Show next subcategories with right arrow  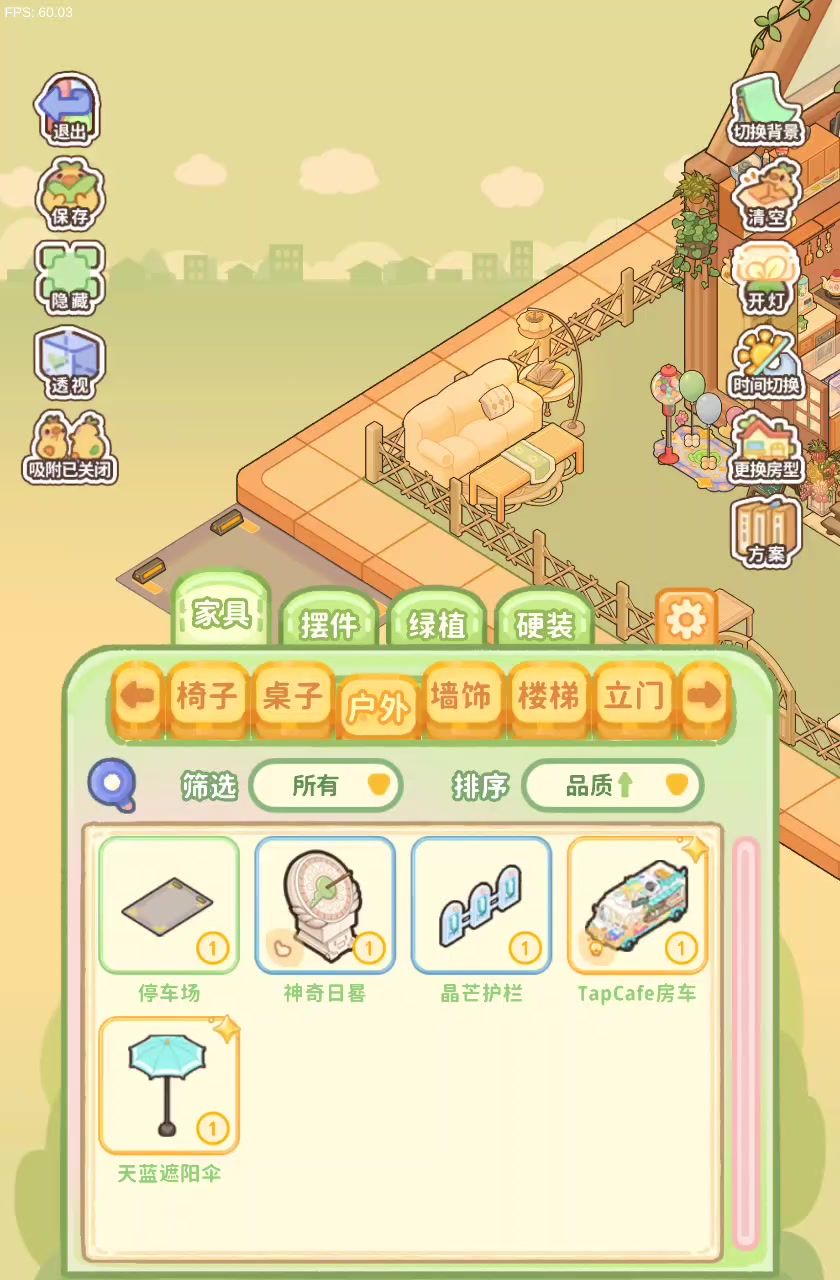click(705, 697)
